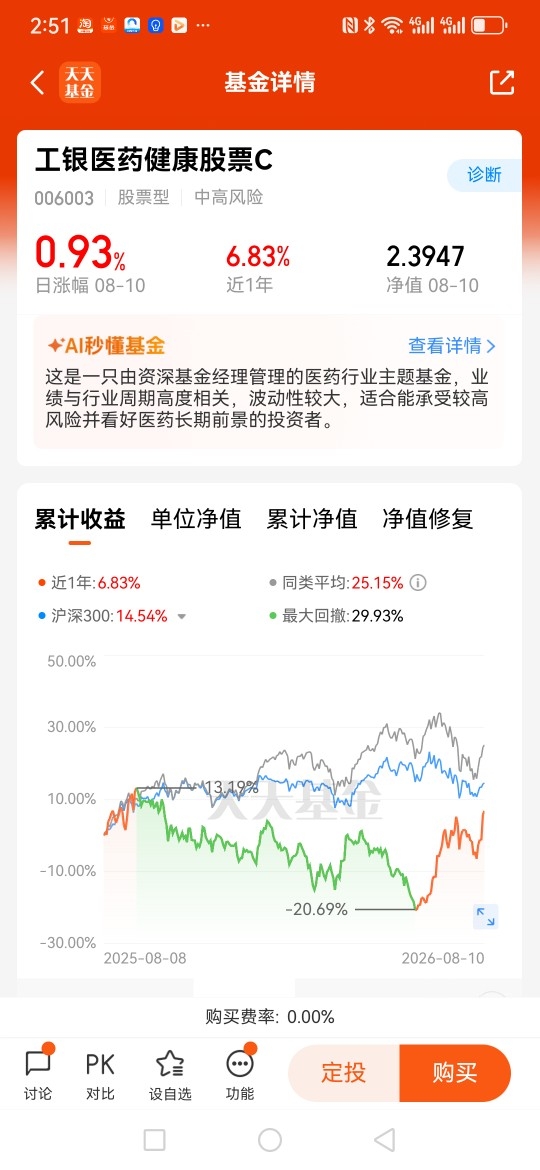Switch to the 累计净值 tab
Screen dimensions: 540x1170
[312, 519]
